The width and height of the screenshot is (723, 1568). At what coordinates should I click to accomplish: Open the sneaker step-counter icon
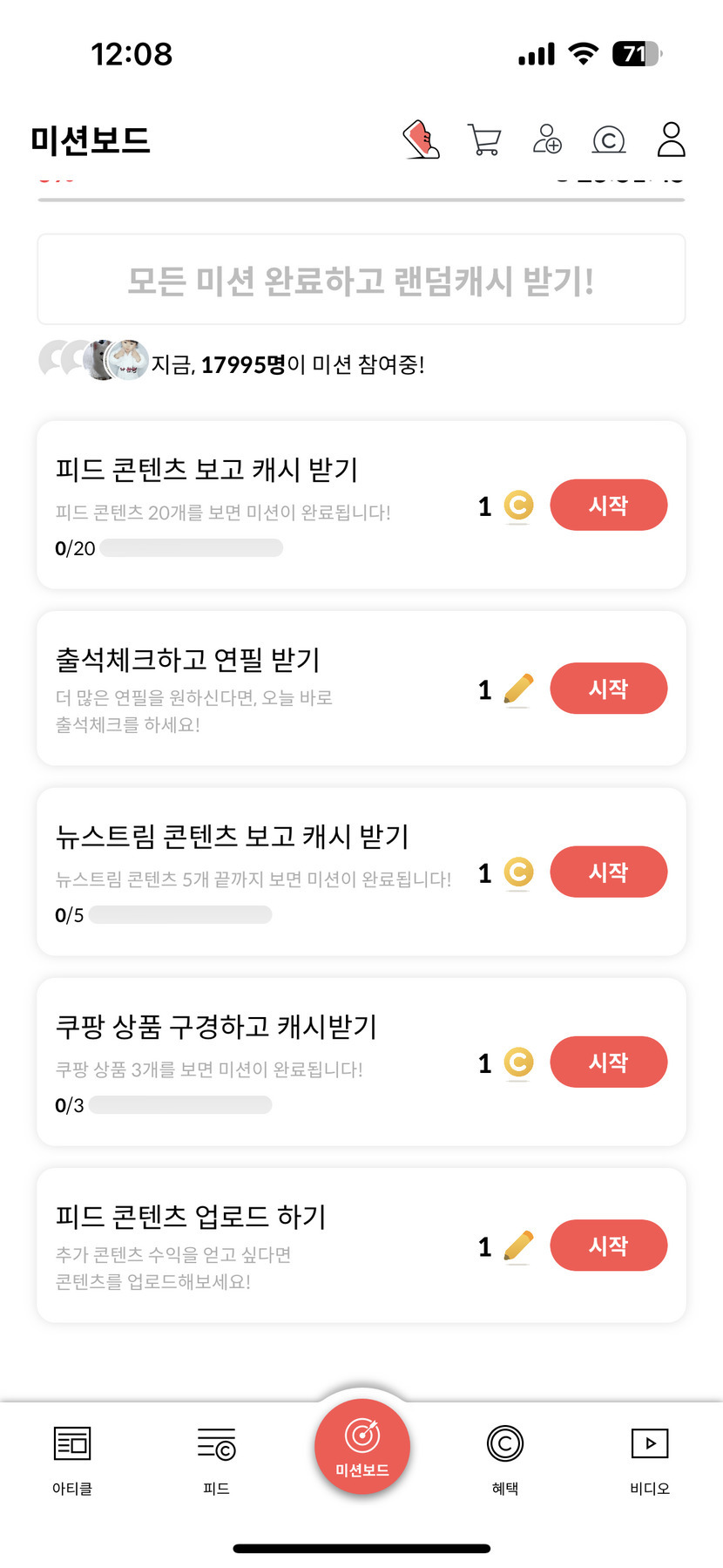point(422,139)
